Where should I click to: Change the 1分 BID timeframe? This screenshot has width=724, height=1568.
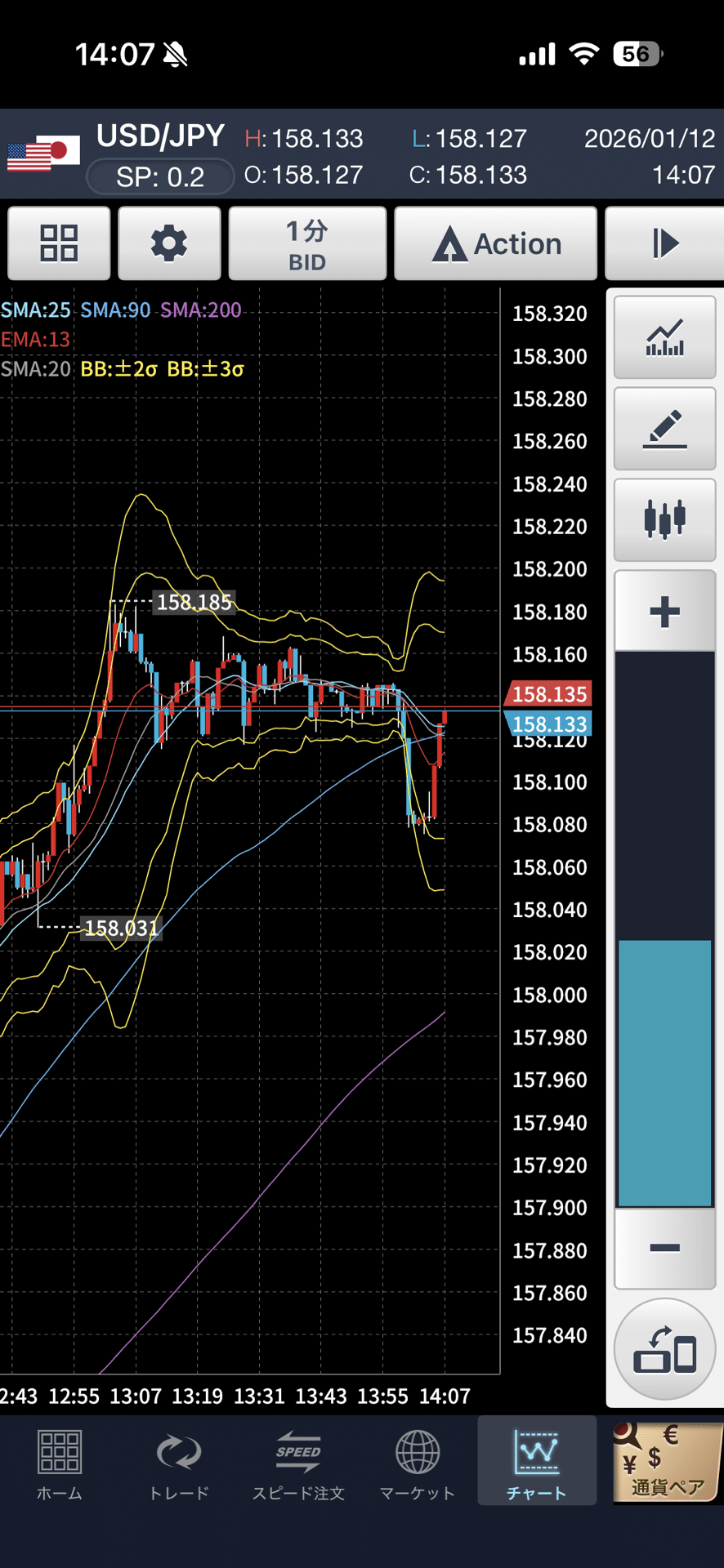point(307,243)
